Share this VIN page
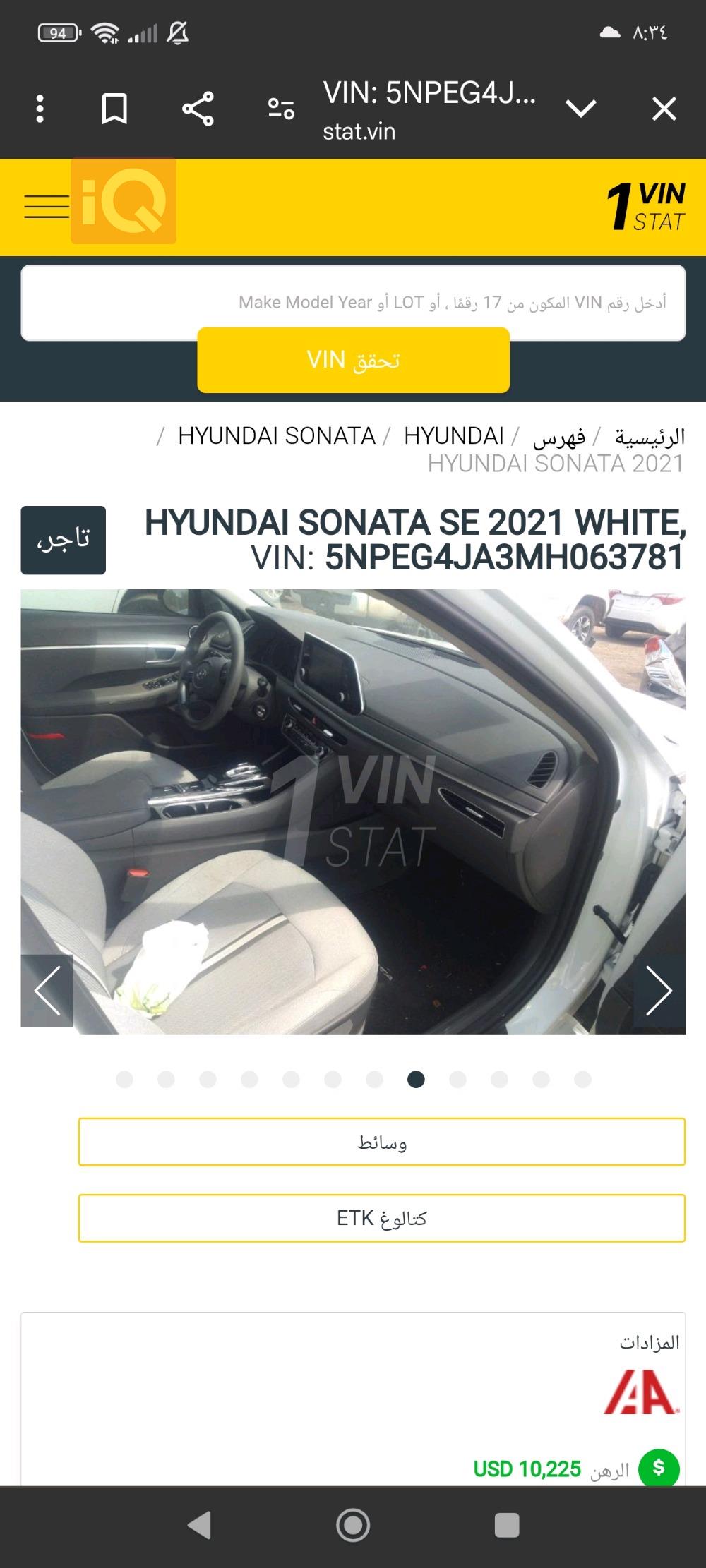Image resolution: width=706 pixels, height=1568 pixels. coord(198,109)
